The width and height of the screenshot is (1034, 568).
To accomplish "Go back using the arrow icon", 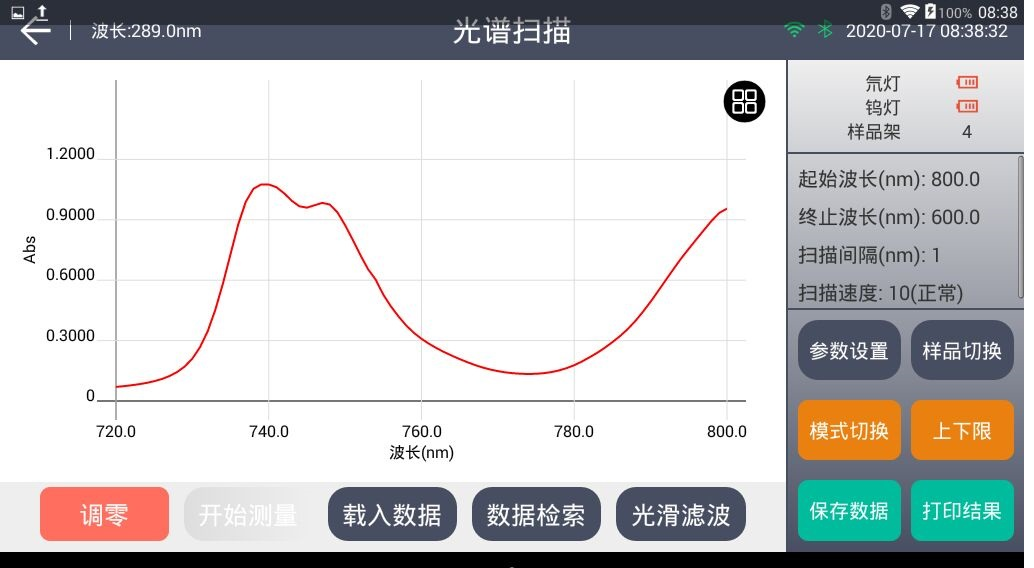I will click(35, 31).
